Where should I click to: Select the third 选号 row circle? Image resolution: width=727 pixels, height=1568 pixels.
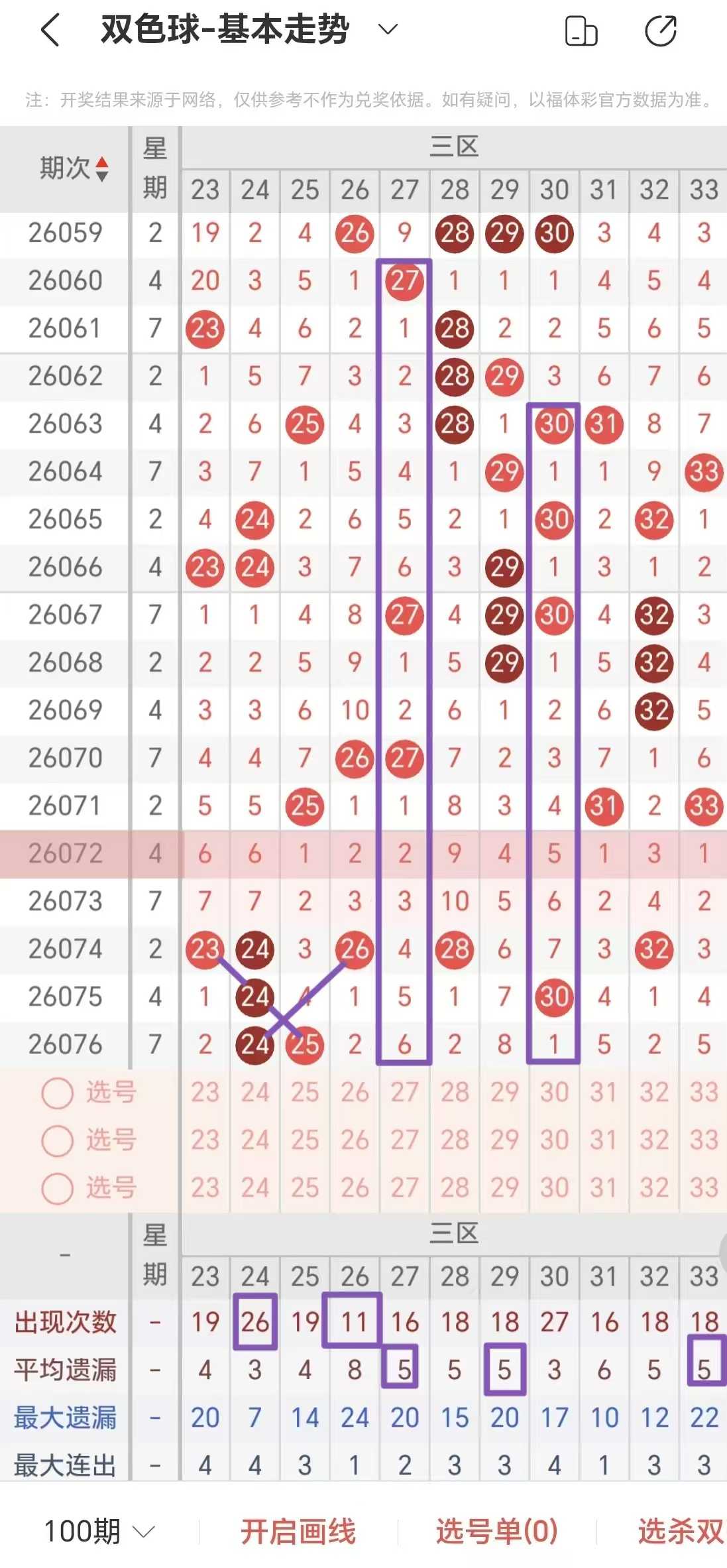57,1187
